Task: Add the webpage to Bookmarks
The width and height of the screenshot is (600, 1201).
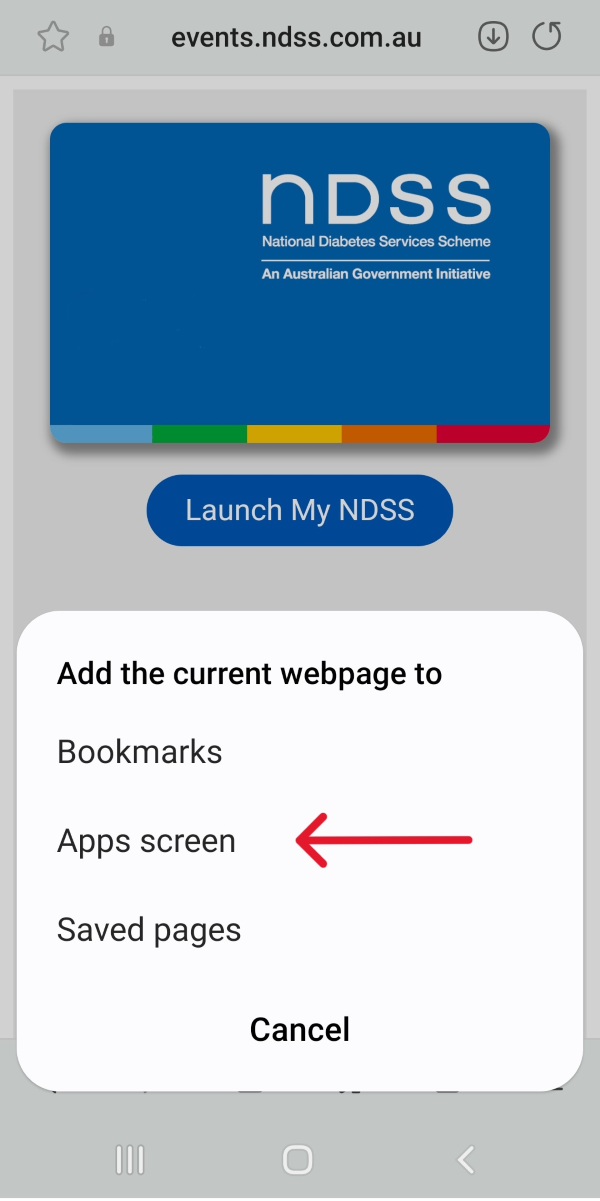Action: click(x=139, y=752)
